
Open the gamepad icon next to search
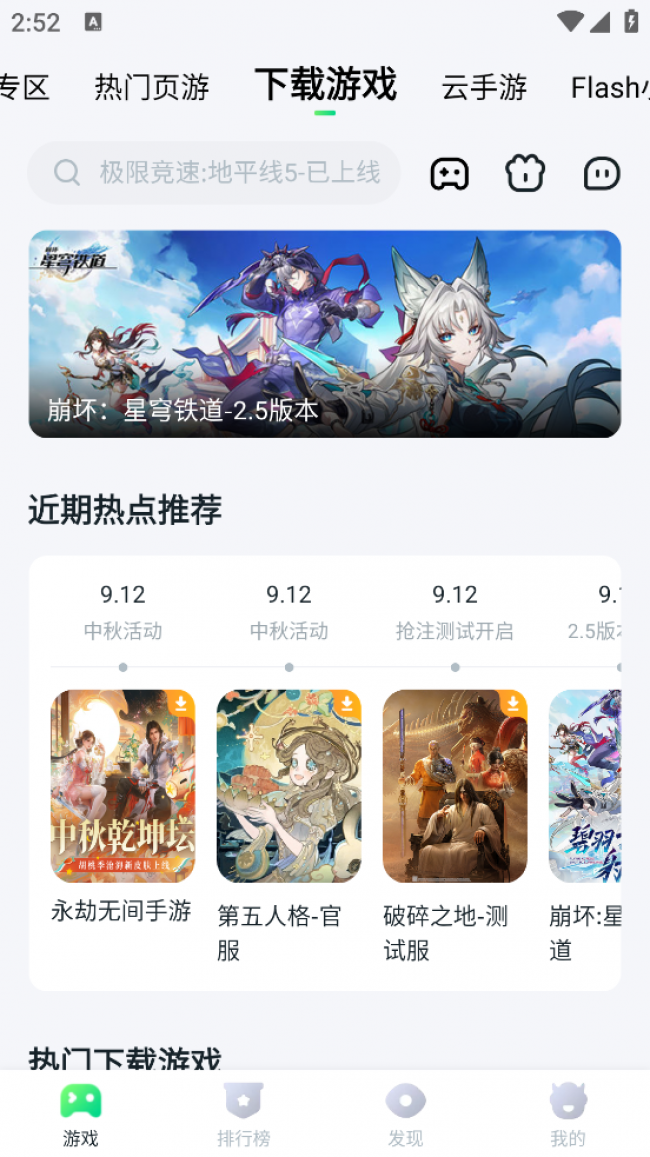[x=449, y=174]
